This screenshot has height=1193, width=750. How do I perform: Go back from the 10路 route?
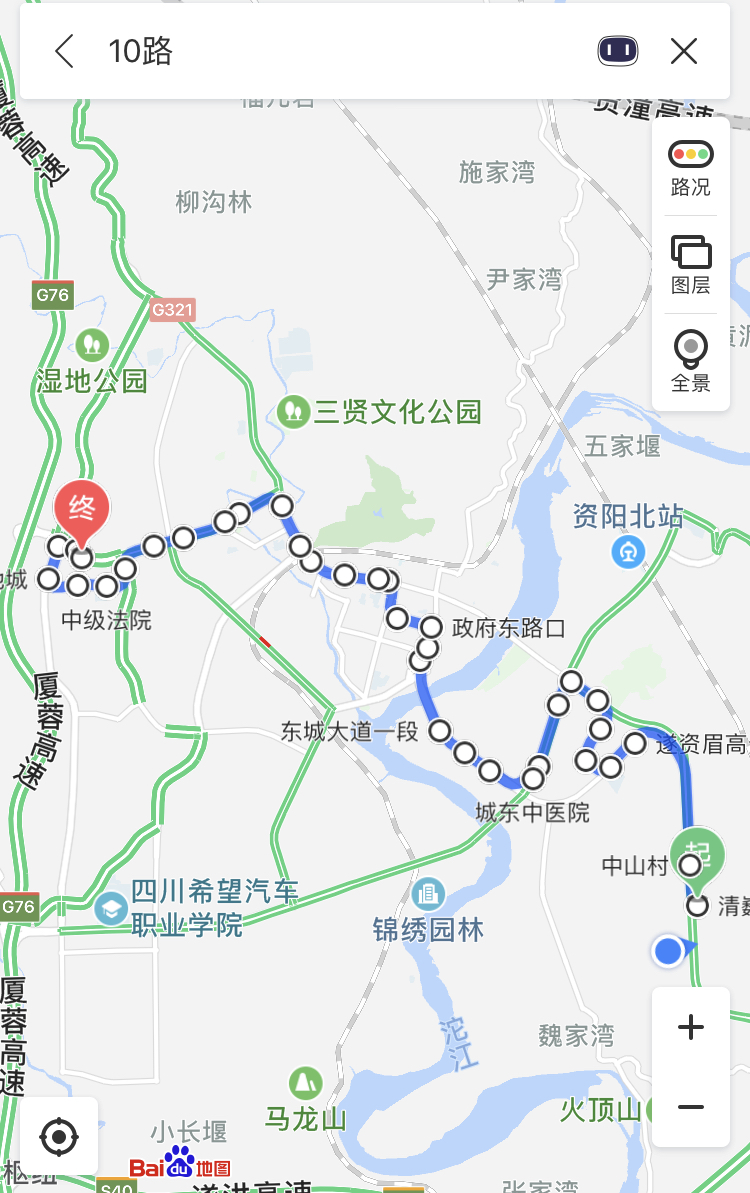(x=65, y=51)
